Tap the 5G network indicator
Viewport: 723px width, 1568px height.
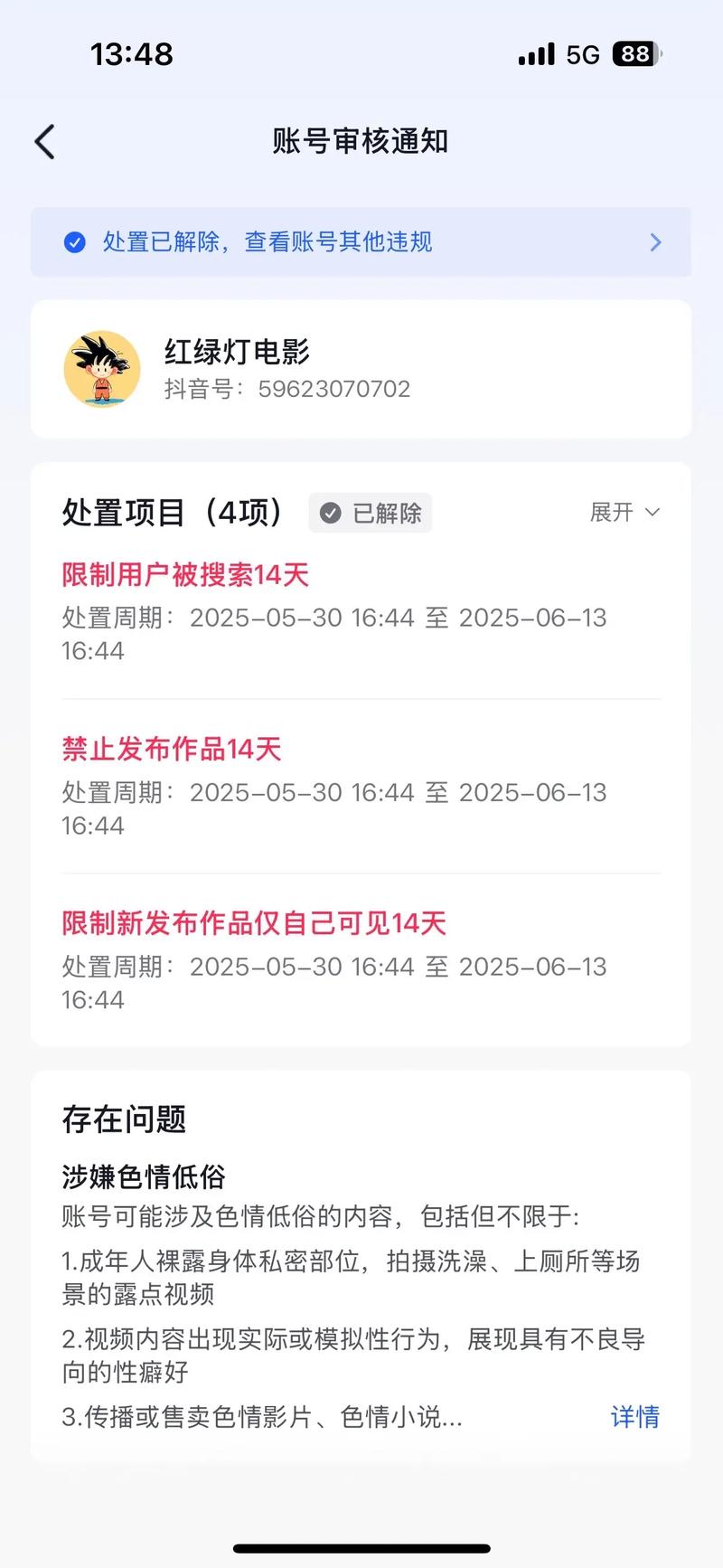pos(584,53)
